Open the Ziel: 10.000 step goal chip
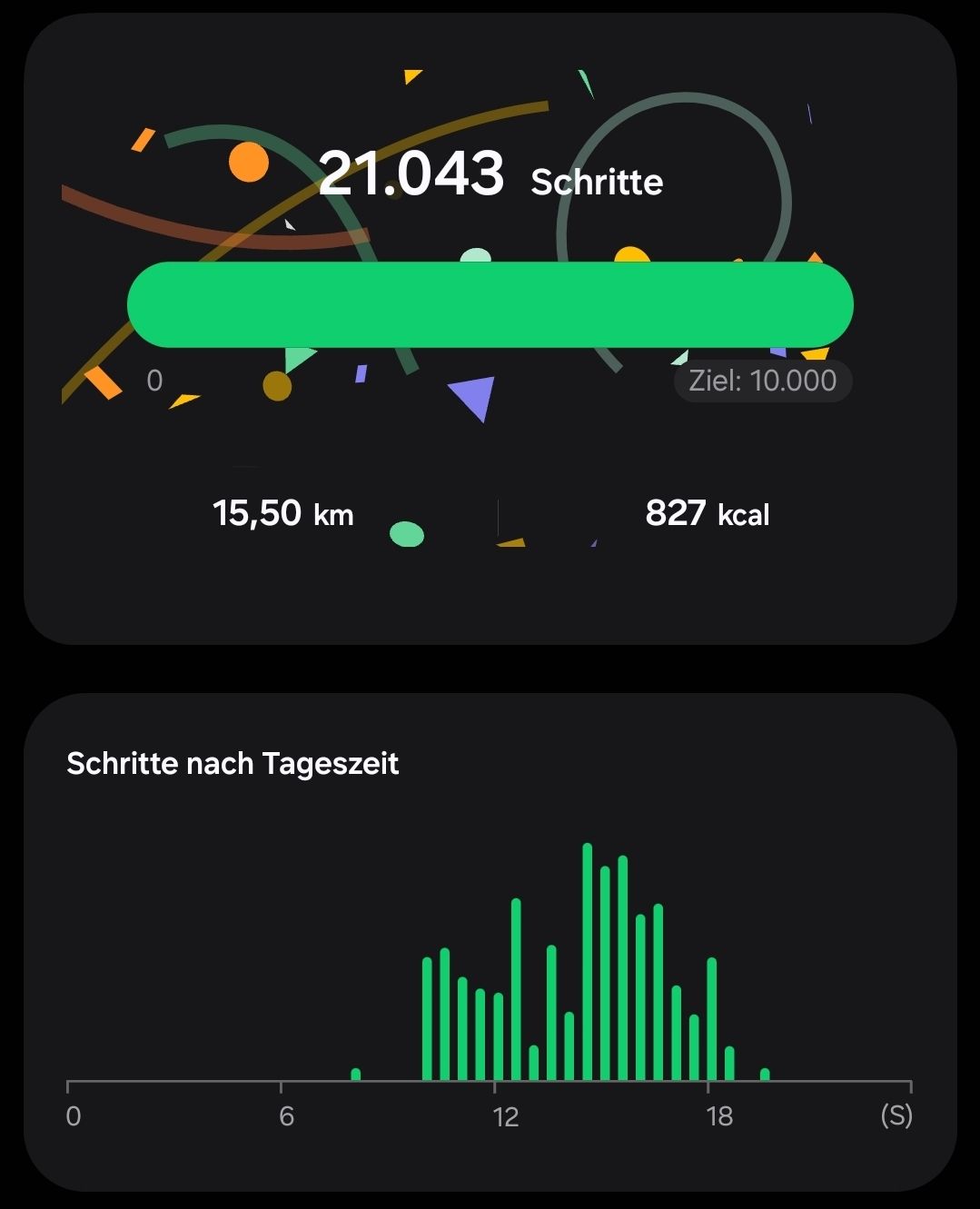The width and height of the screenshot is (980, 1209). (763, 381)
